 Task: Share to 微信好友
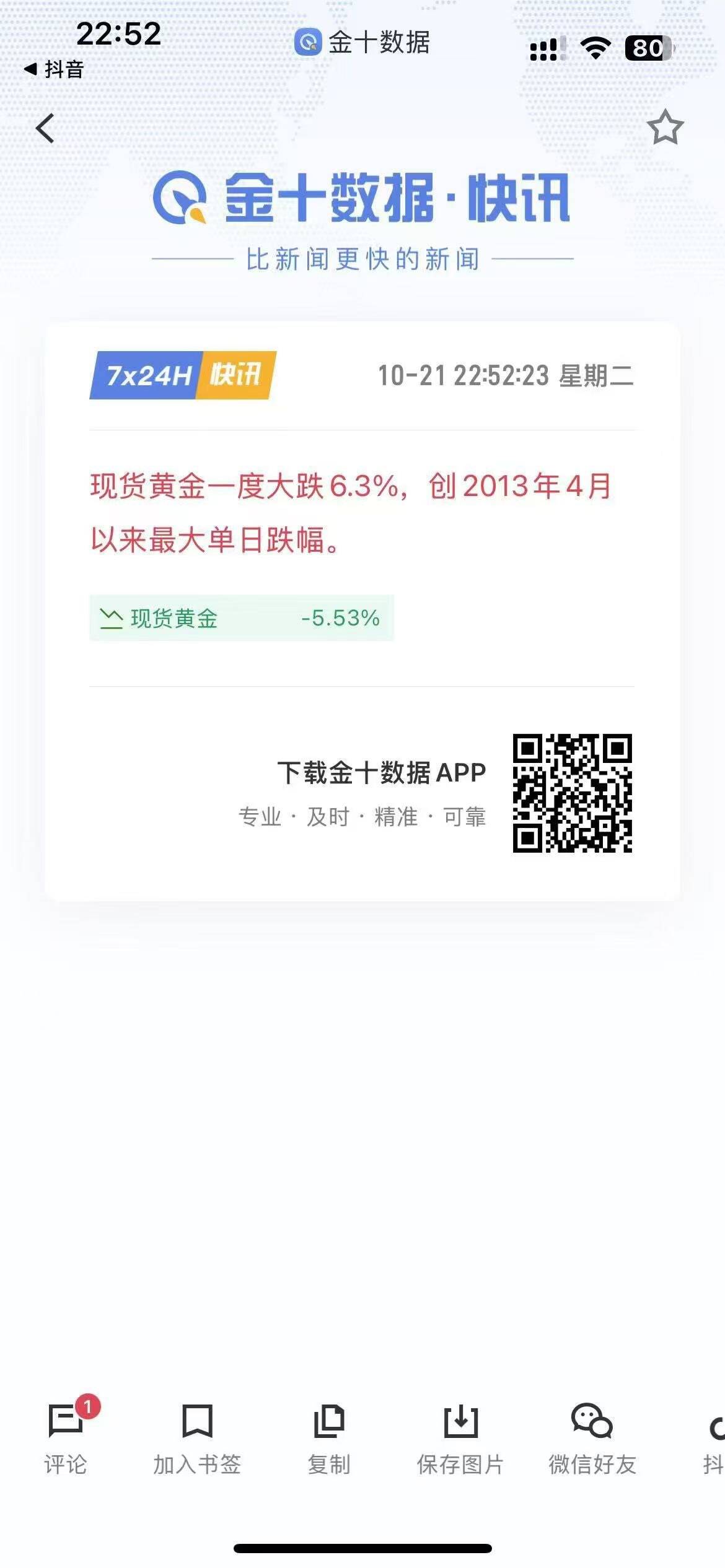pyautogui.click(x=592, y=1438)
